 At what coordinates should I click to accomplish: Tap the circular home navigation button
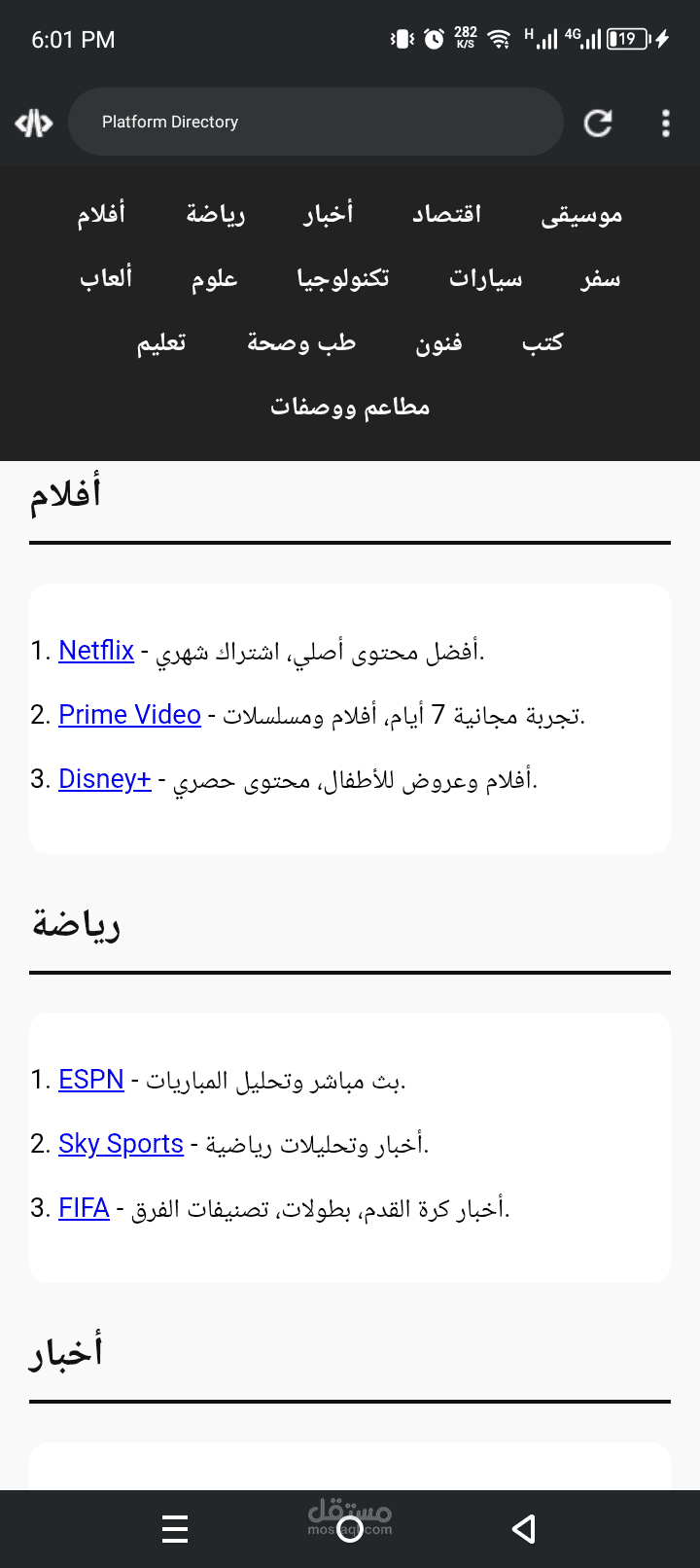point(349,1528)
